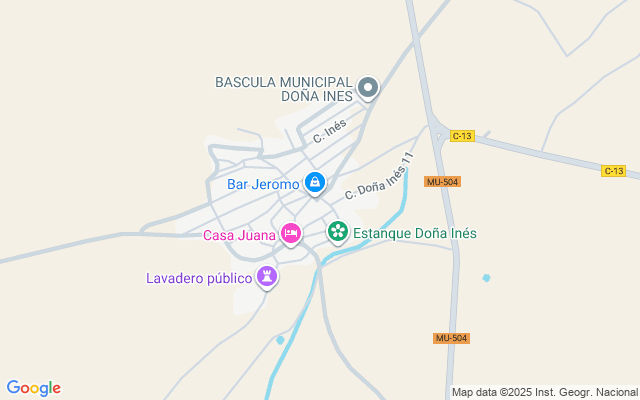This screenshot has width=640, height=400.
Task: Select the Bar Jeromo map pin
Action: (315, 182)
